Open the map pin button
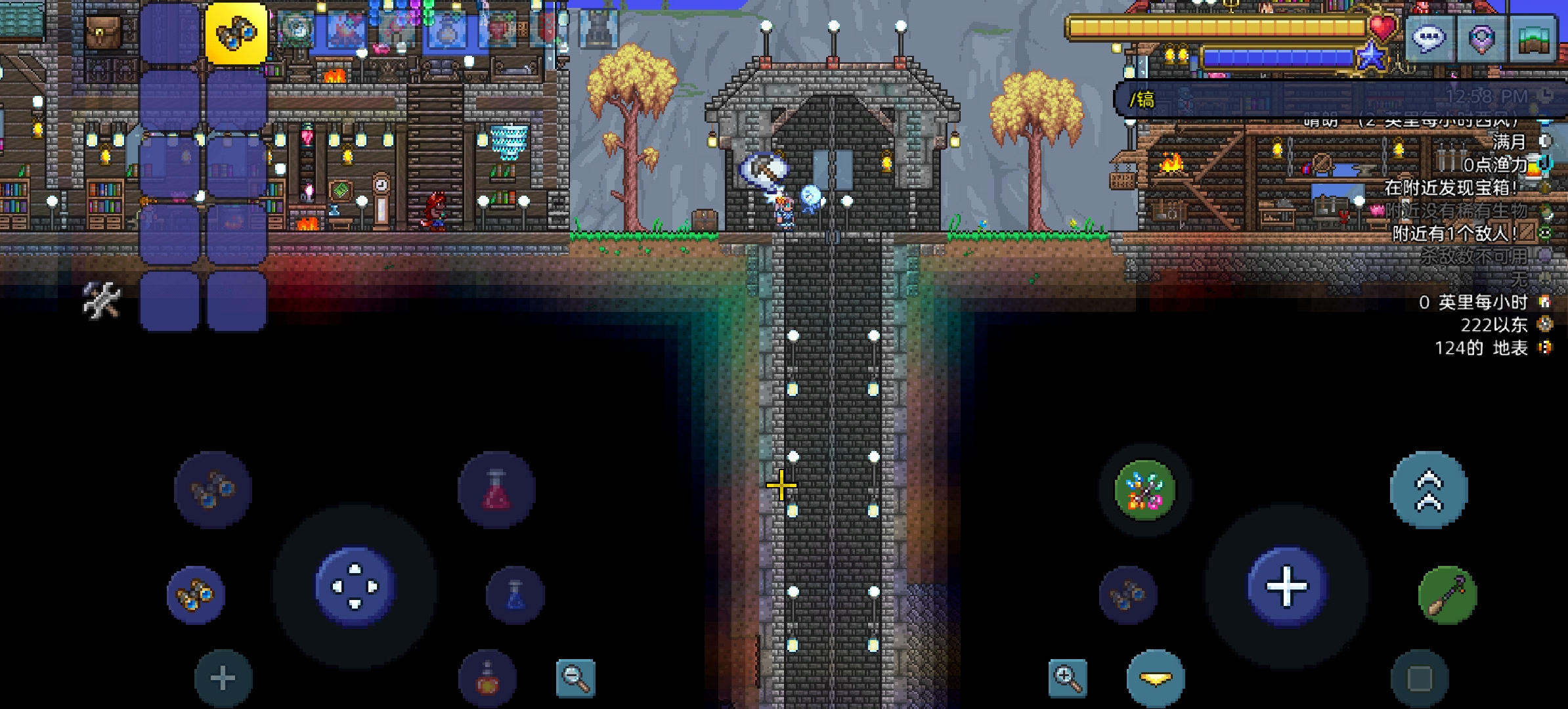The height and width of the screenshot is (709, 1568). (1482, 38)
